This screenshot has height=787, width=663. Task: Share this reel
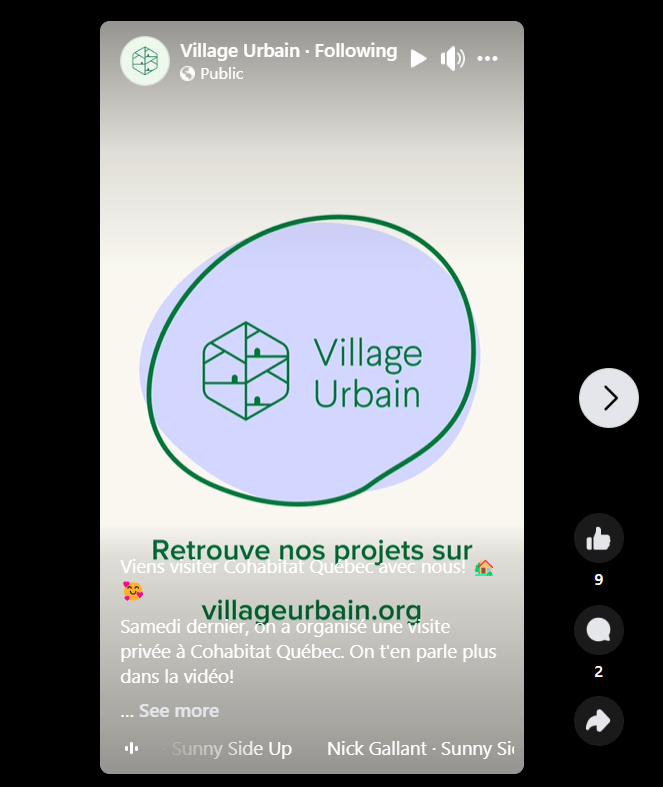pyautogui.click(x=598, y=721)
